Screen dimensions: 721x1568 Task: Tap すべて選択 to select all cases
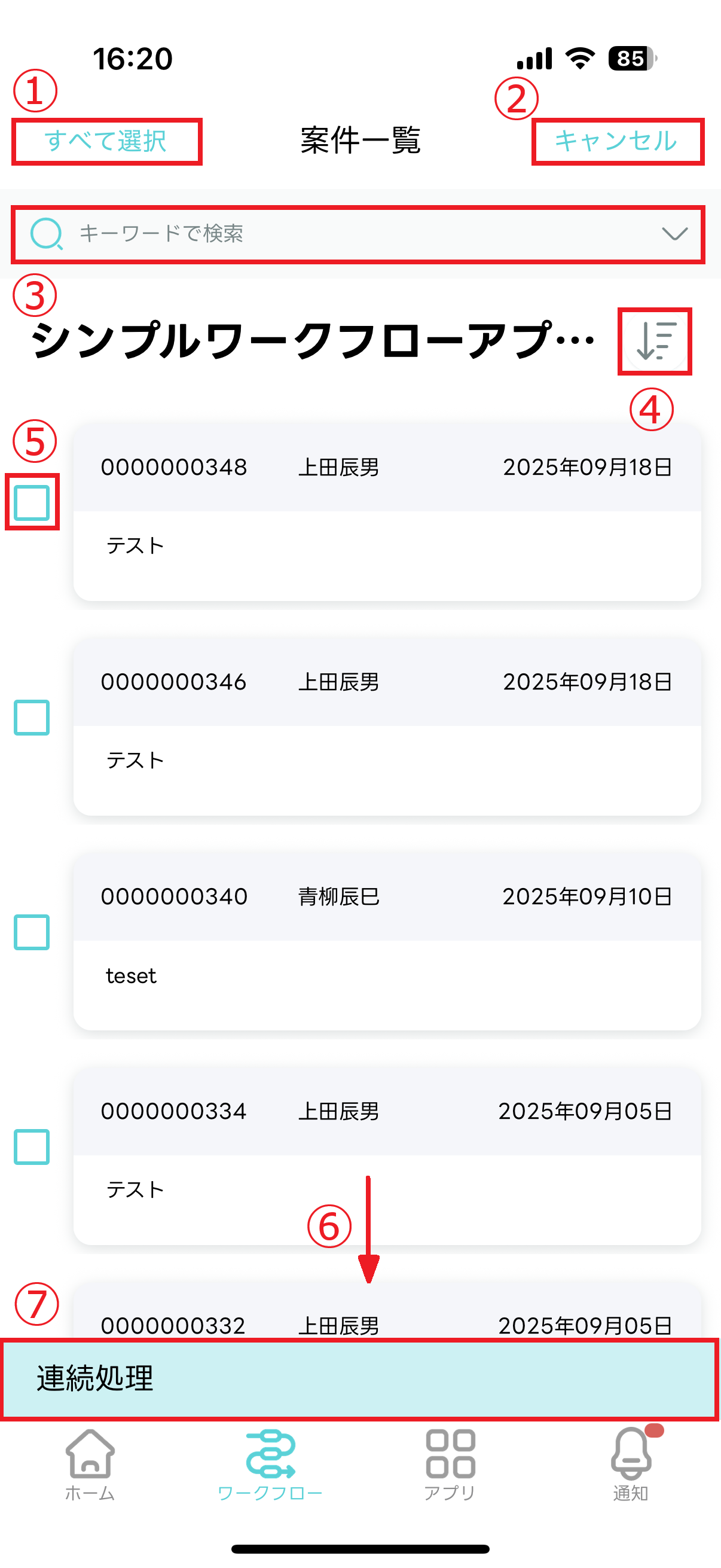[x=106, y=141]
